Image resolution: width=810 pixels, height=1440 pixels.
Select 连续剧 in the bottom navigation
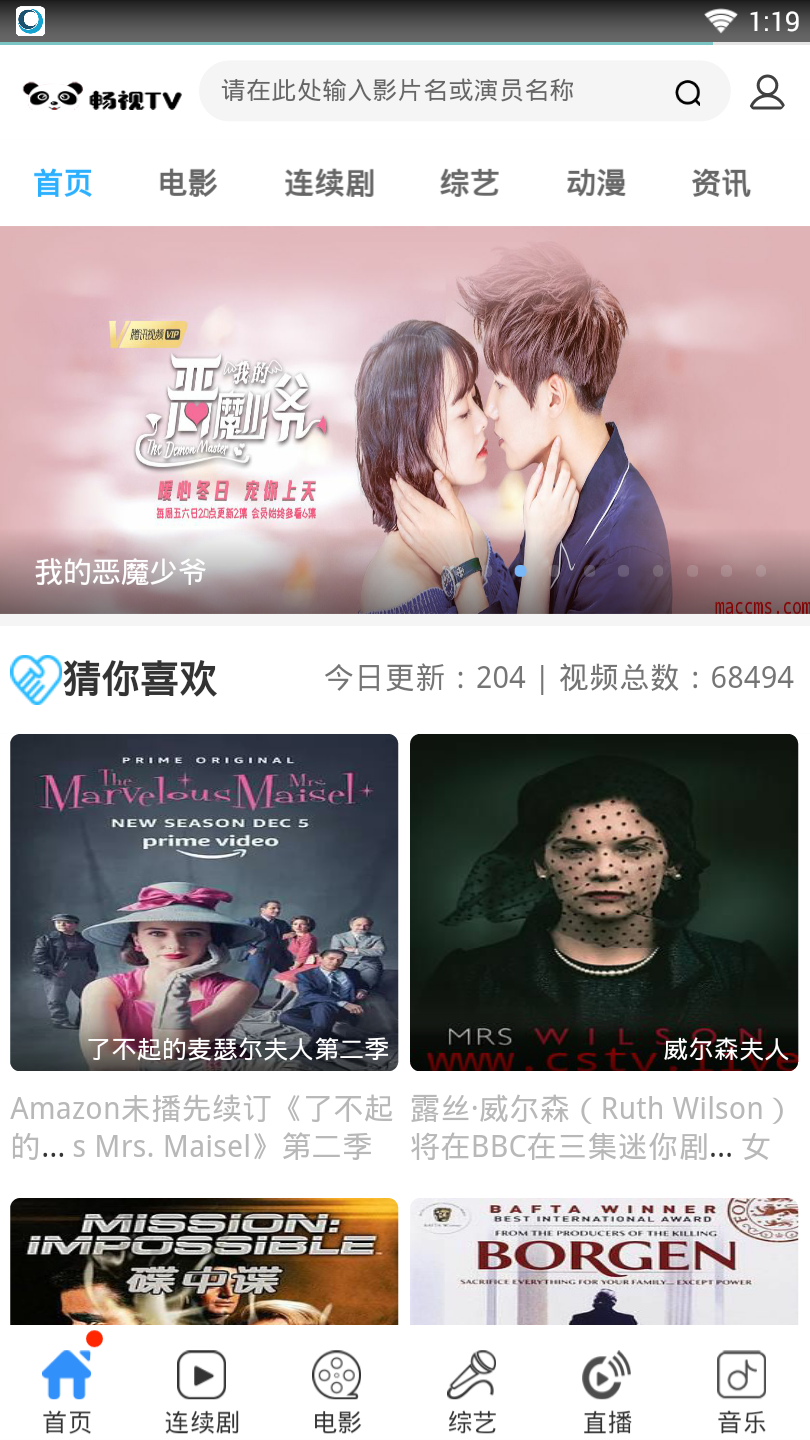[x=202, y=1392]
